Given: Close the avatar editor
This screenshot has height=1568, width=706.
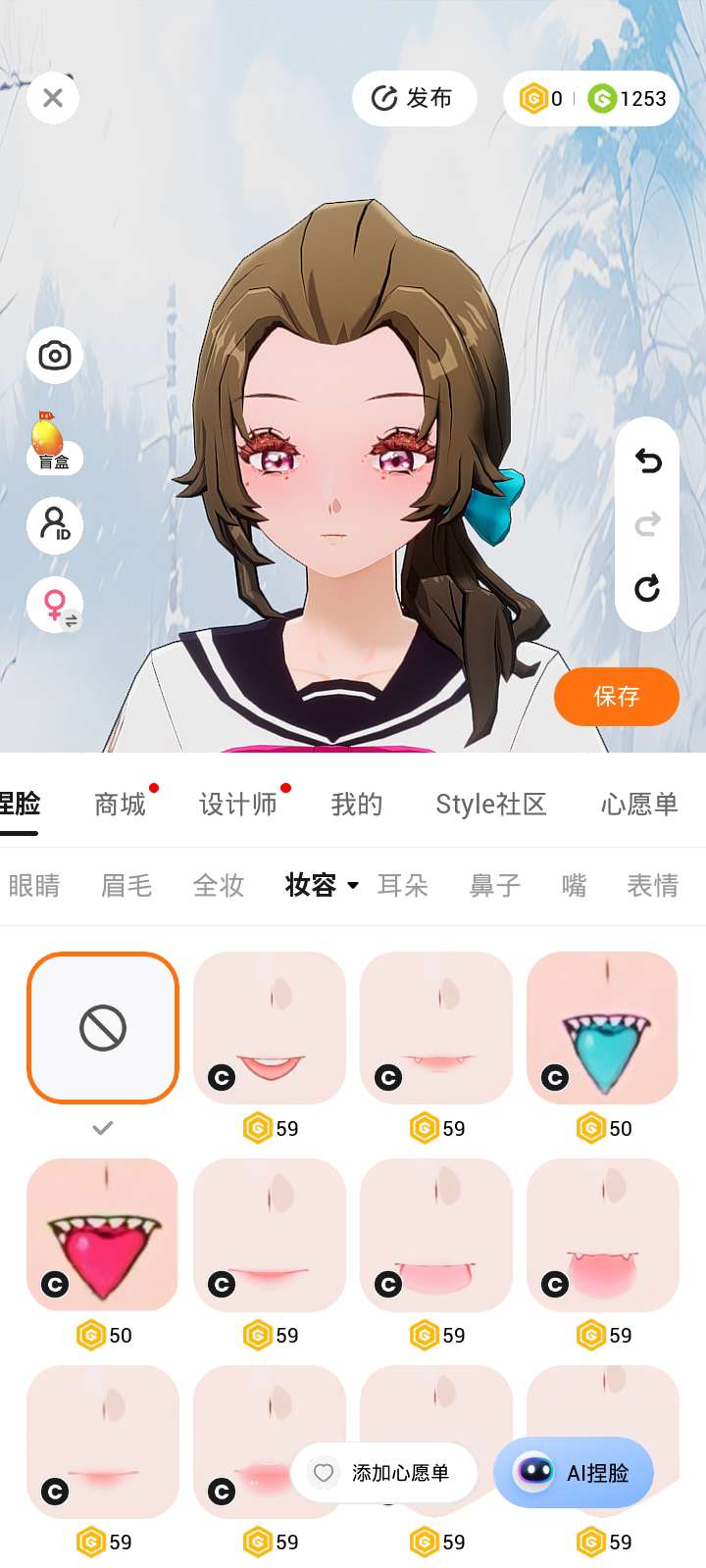Looking at the screenshot, I should (53, 98).
